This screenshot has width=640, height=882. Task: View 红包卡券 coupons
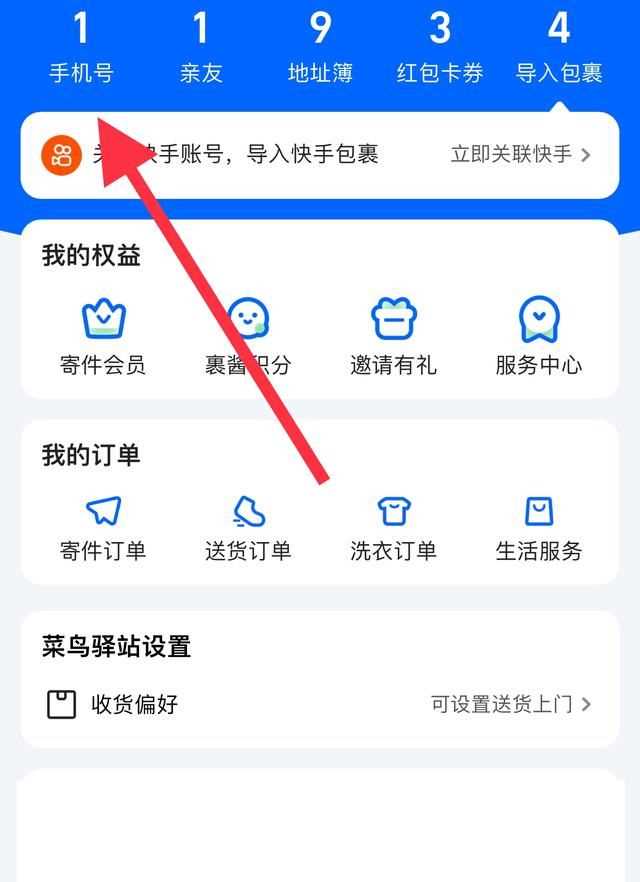tap(440, 50)
